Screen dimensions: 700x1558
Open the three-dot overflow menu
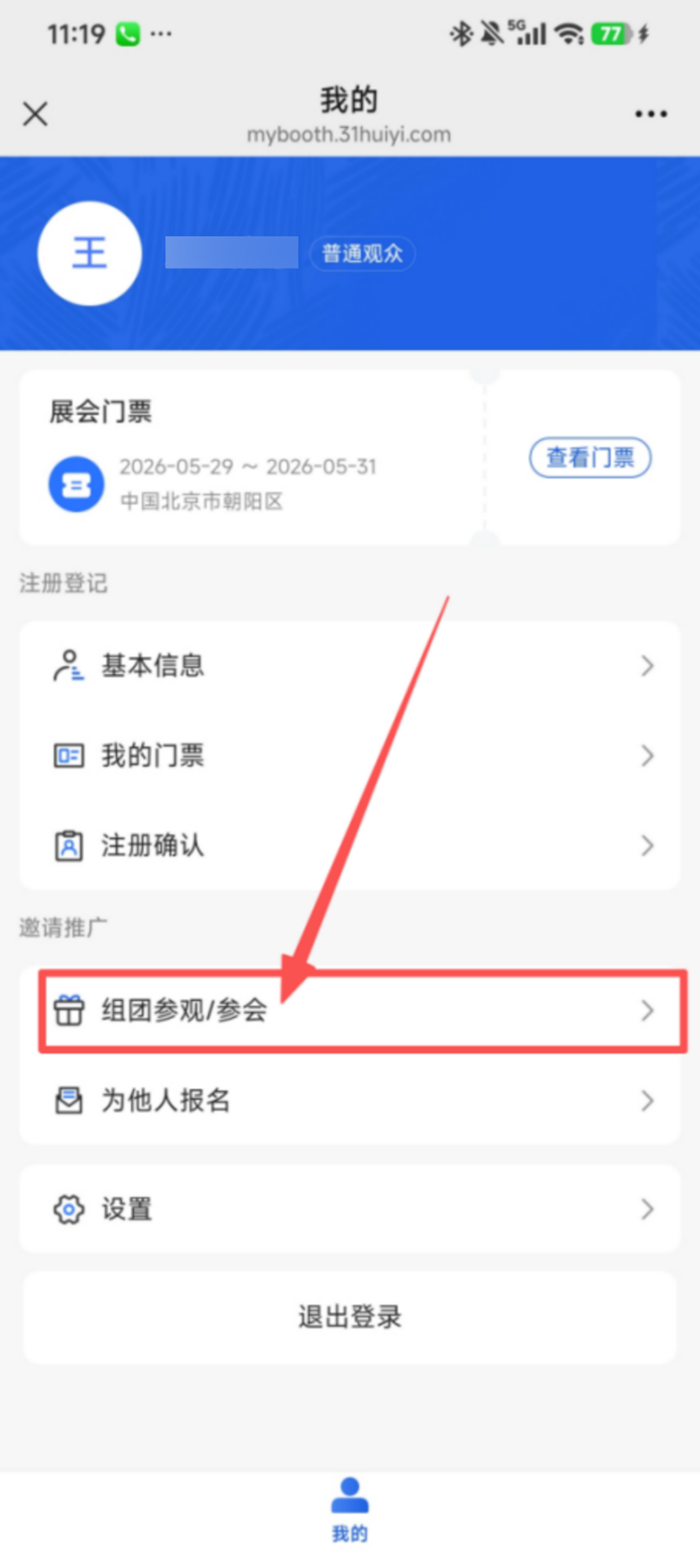651,114
